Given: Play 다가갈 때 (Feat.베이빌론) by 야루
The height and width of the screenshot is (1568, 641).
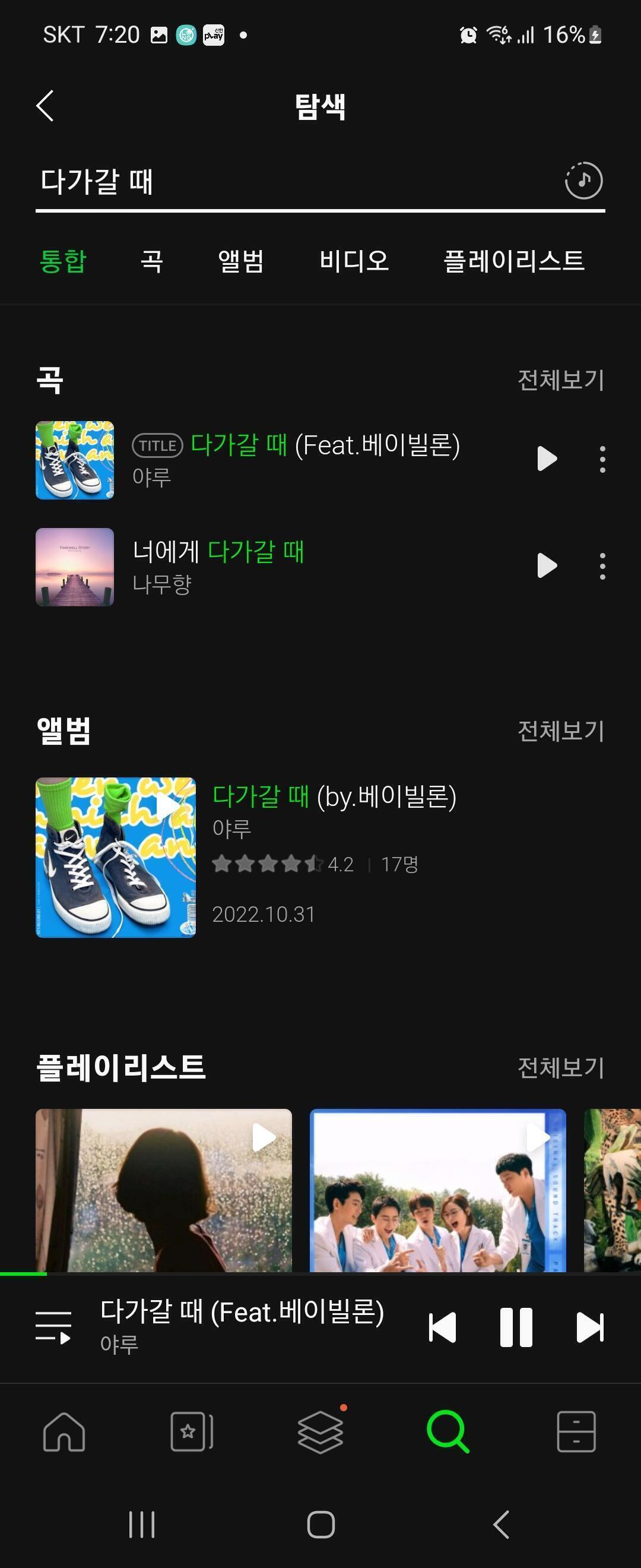Looking at the screenshot, I should pos(547,459).
